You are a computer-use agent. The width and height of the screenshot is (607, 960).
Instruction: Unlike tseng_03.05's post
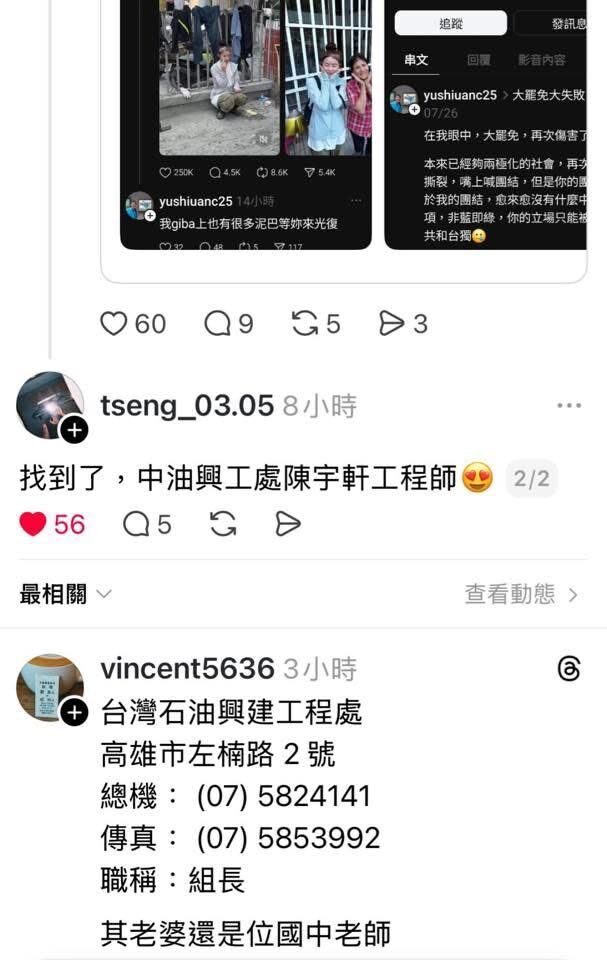[x=34, y=524]
